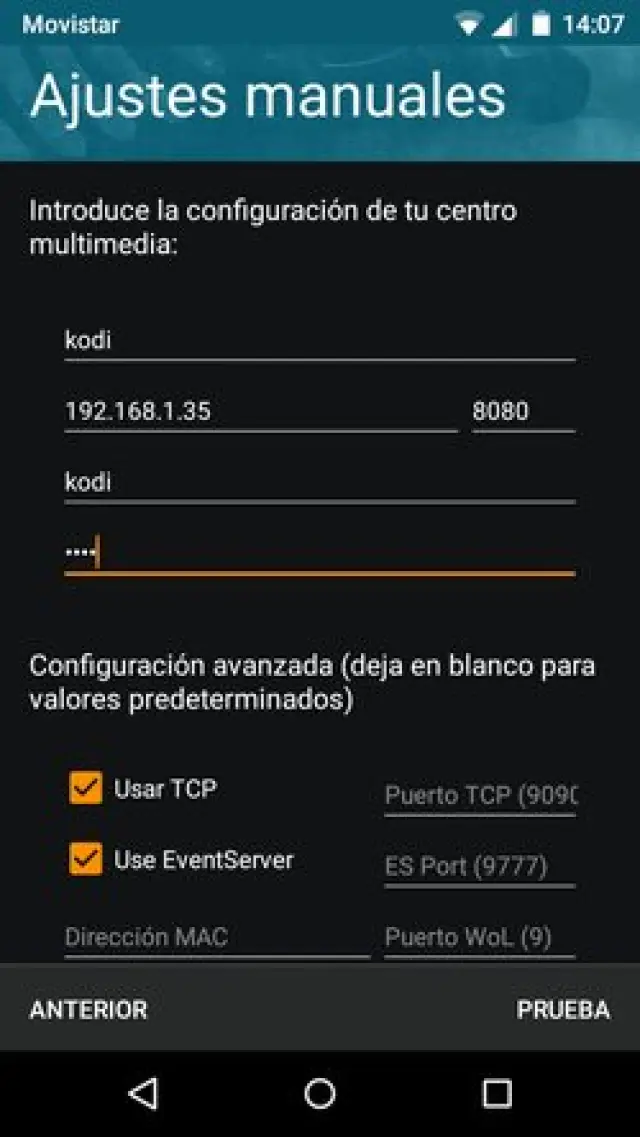Edit the port field showing 8080
Screen dimensions: 640x1137
523,411
